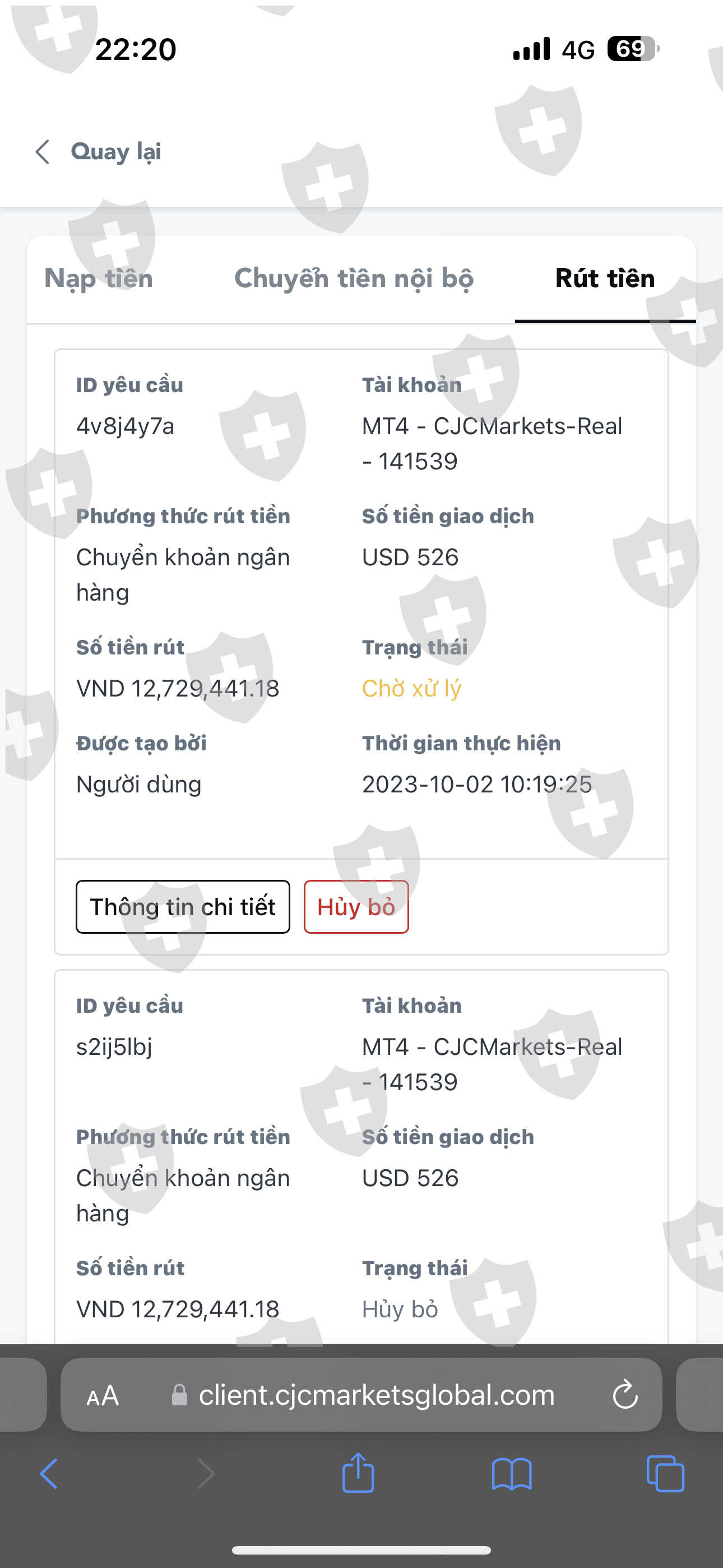The width and height of the screenshot is (723, 1568).
Task: Open the Chuyển tiền nội bộ tab
Action: (x=354, y=278)
